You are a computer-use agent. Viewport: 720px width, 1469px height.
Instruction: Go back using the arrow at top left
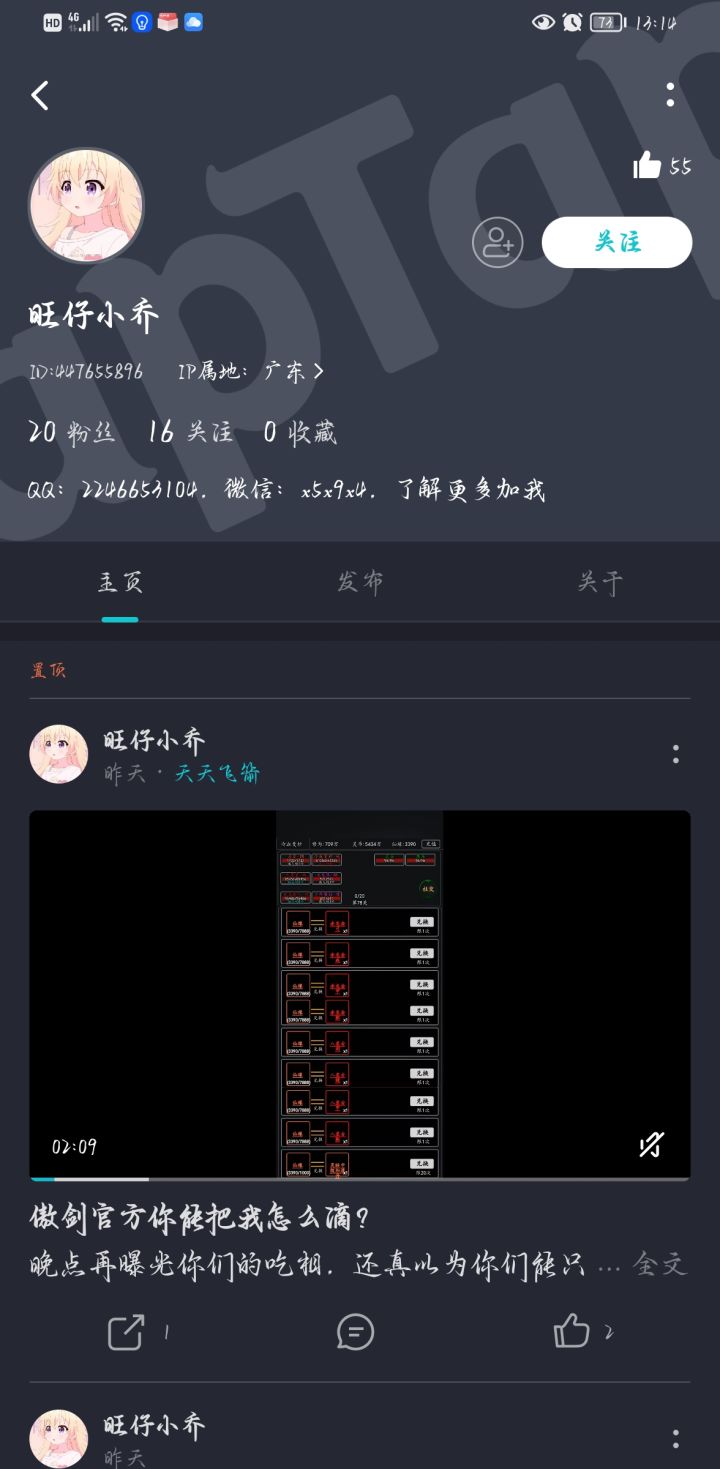pyautogui.click(x=40, y=94)
